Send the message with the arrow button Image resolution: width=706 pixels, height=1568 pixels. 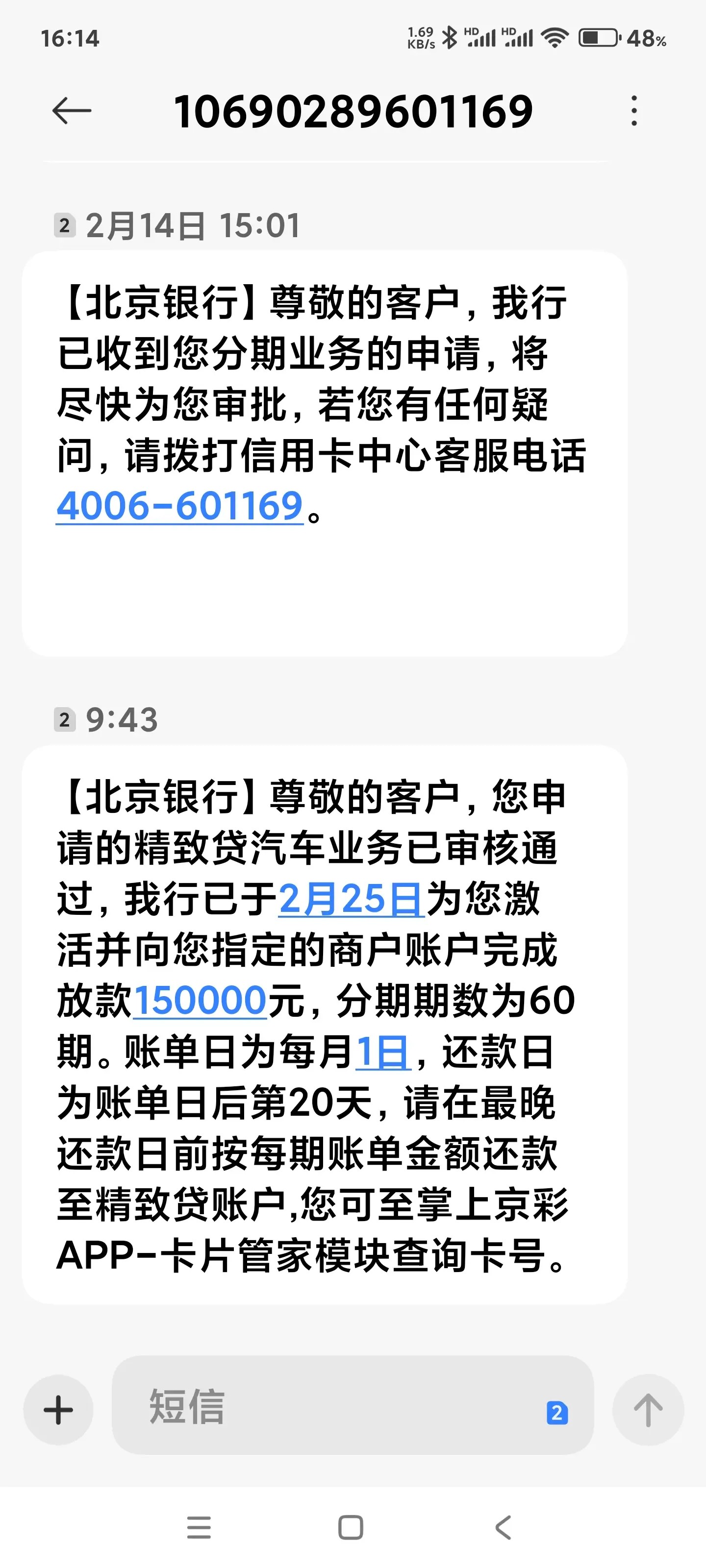[x=648, y=1410]
